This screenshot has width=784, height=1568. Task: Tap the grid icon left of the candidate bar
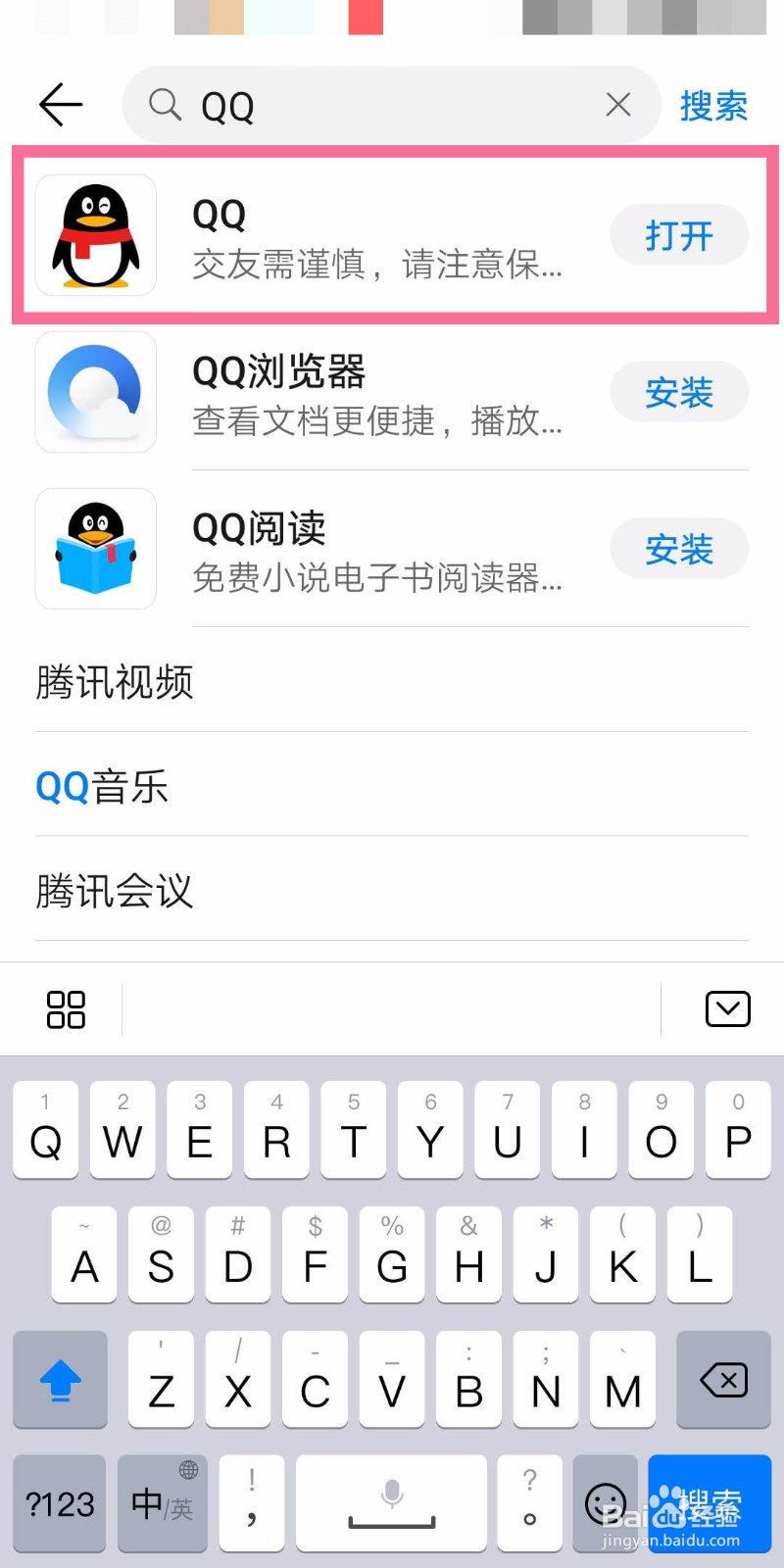click(x=66, y=1007)
